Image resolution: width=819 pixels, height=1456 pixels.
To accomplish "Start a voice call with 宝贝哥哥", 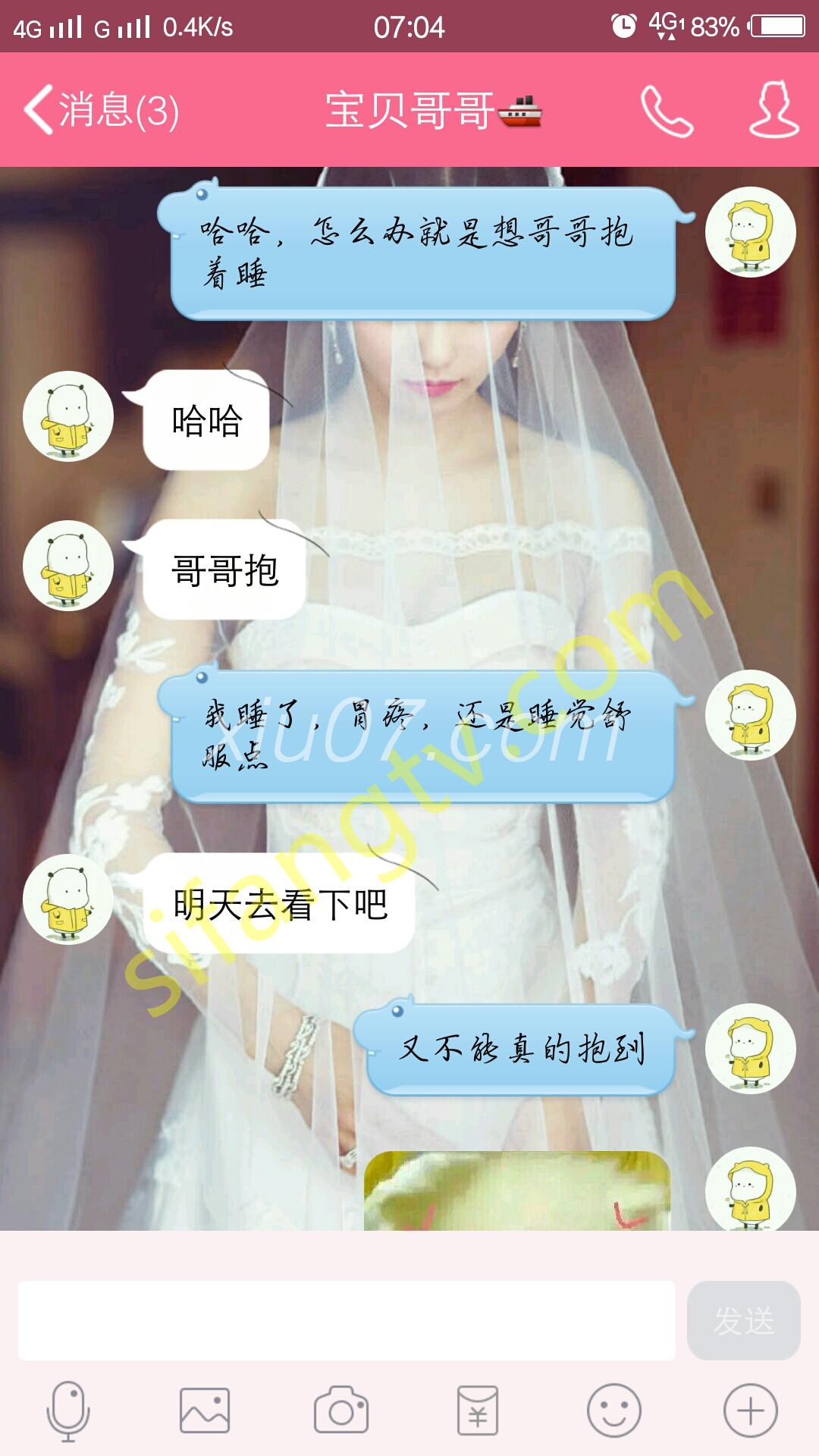I will [667, 111].
